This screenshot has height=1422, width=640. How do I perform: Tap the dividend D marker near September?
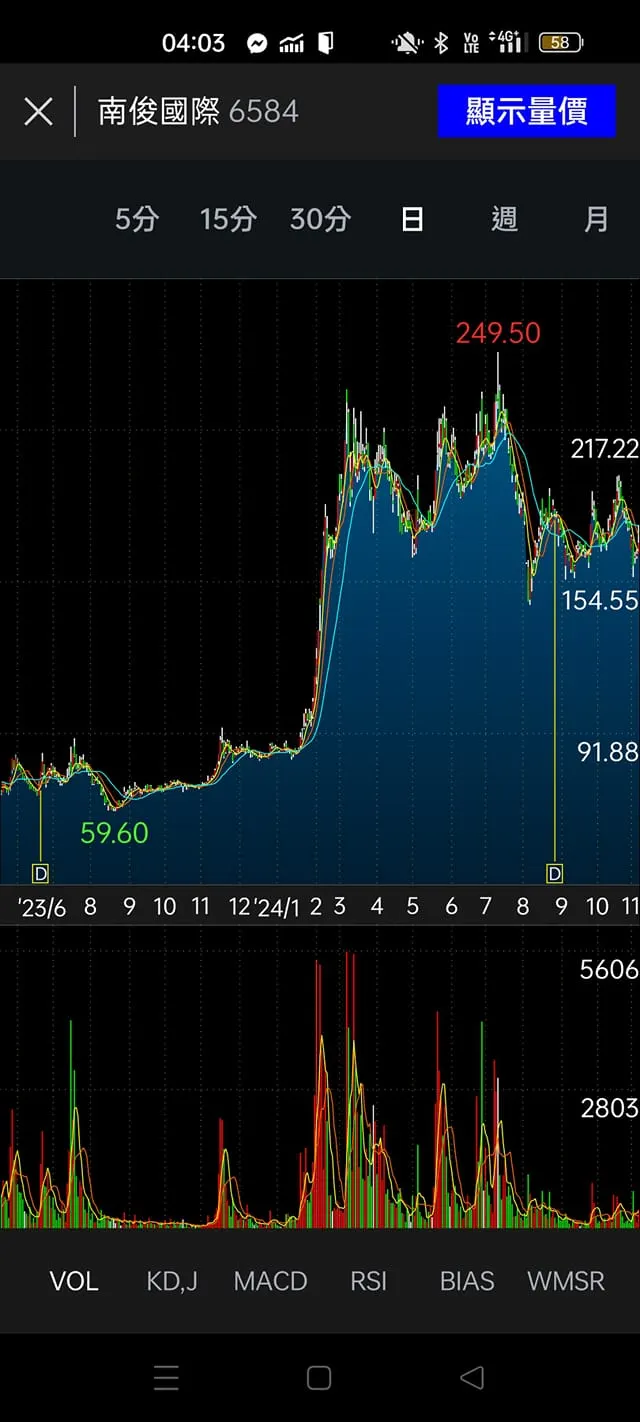pos(555,874)
